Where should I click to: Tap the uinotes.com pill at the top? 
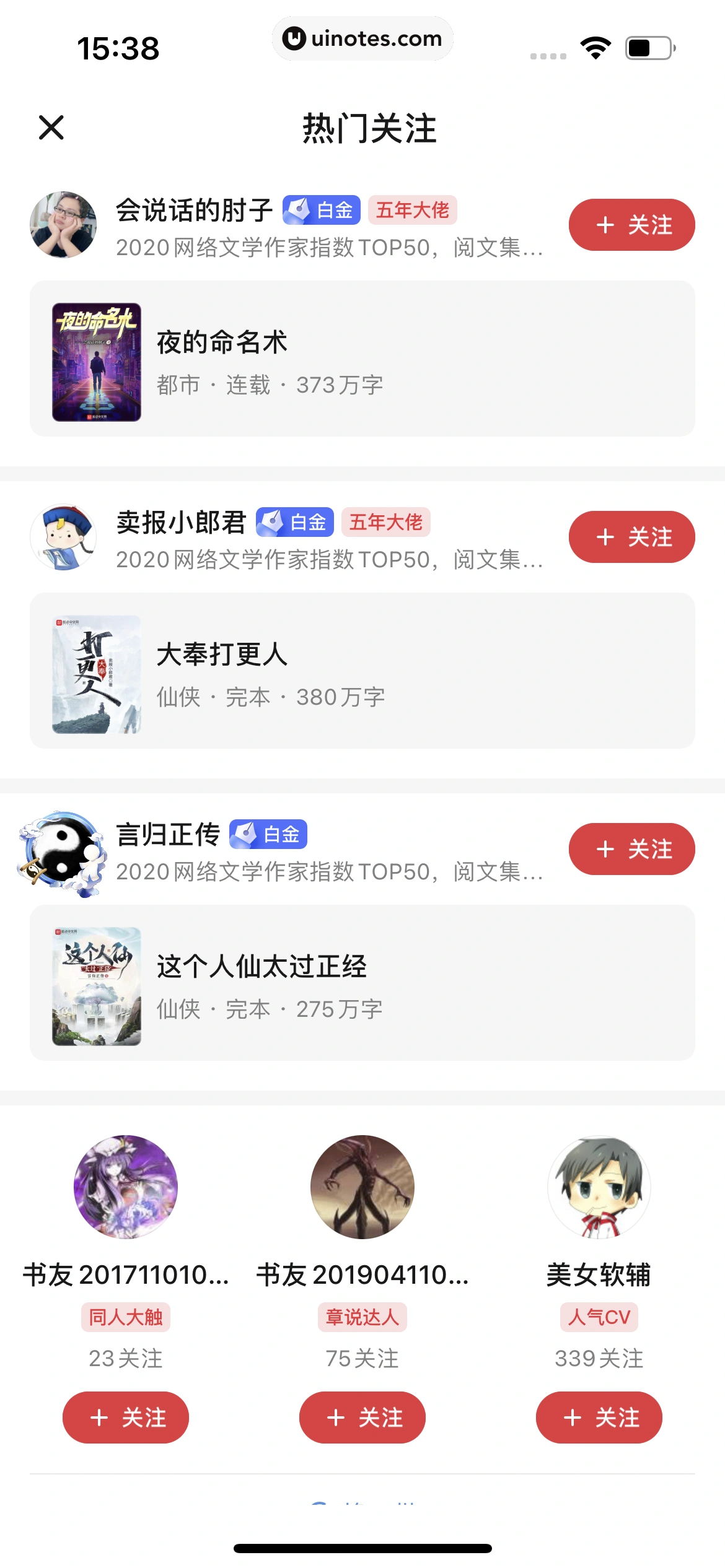(x=362, y=38)
